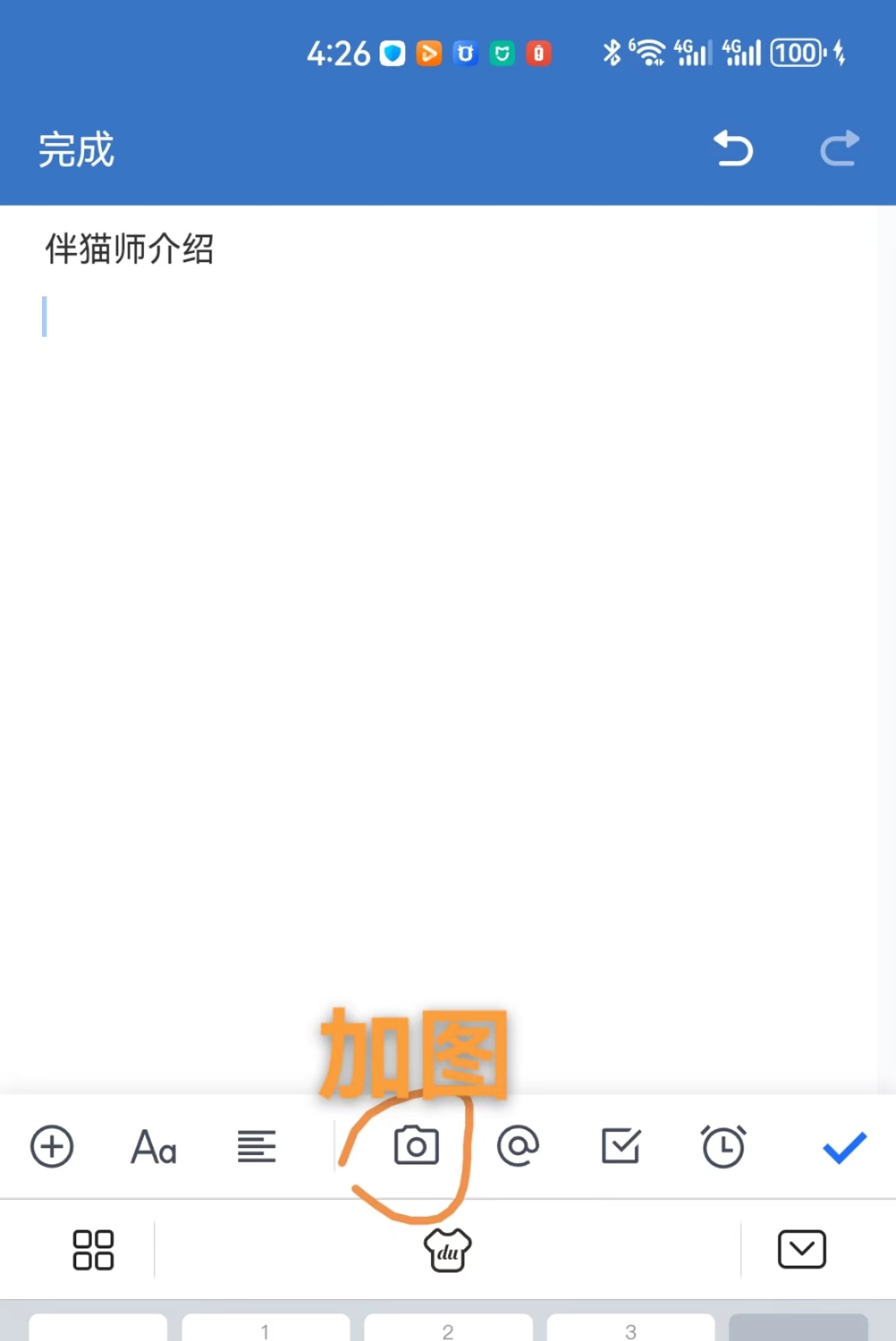Screen dimensions: 896x1341
Task: Open paragraph alignment options
Action: click(257, 1147)
